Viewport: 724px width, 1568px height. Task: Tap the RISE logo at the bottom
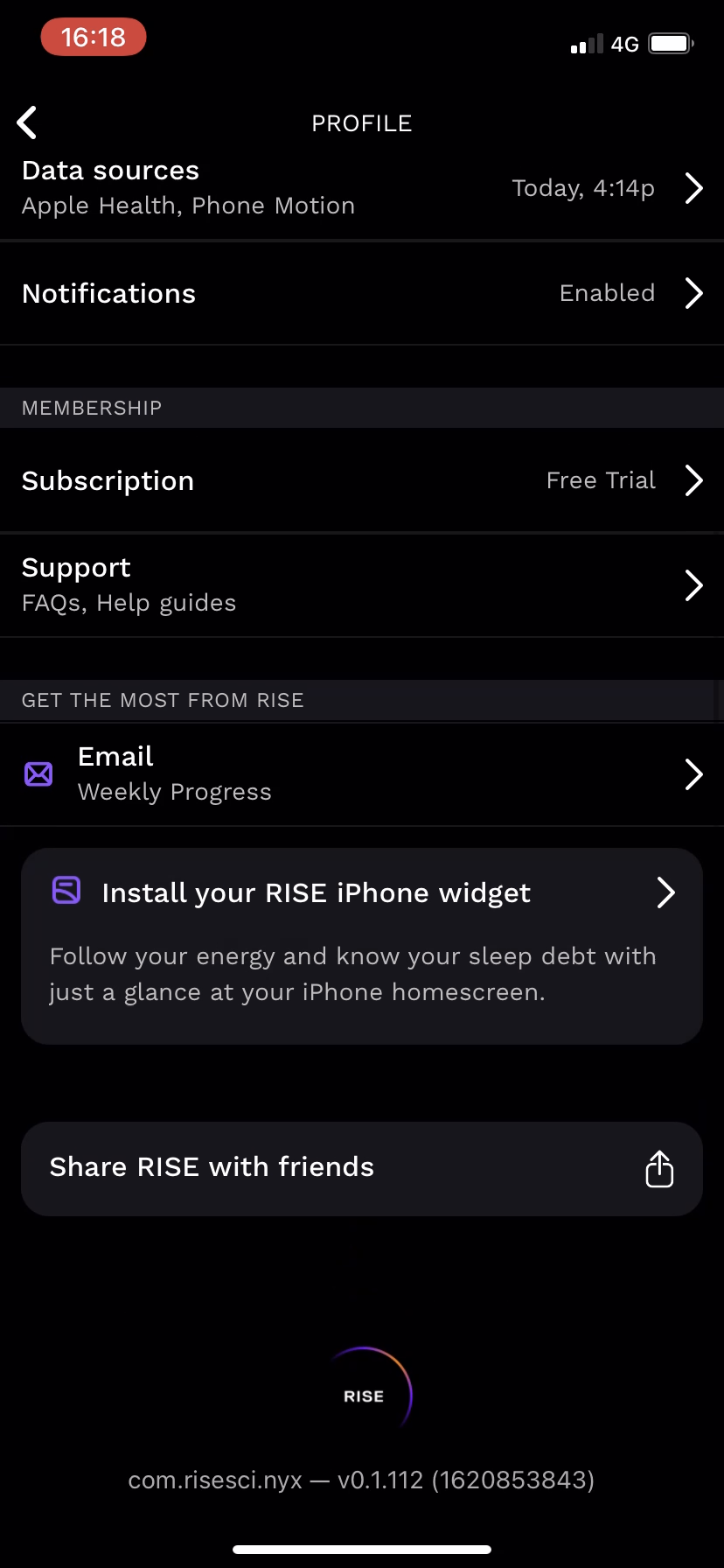point(362,1396)
